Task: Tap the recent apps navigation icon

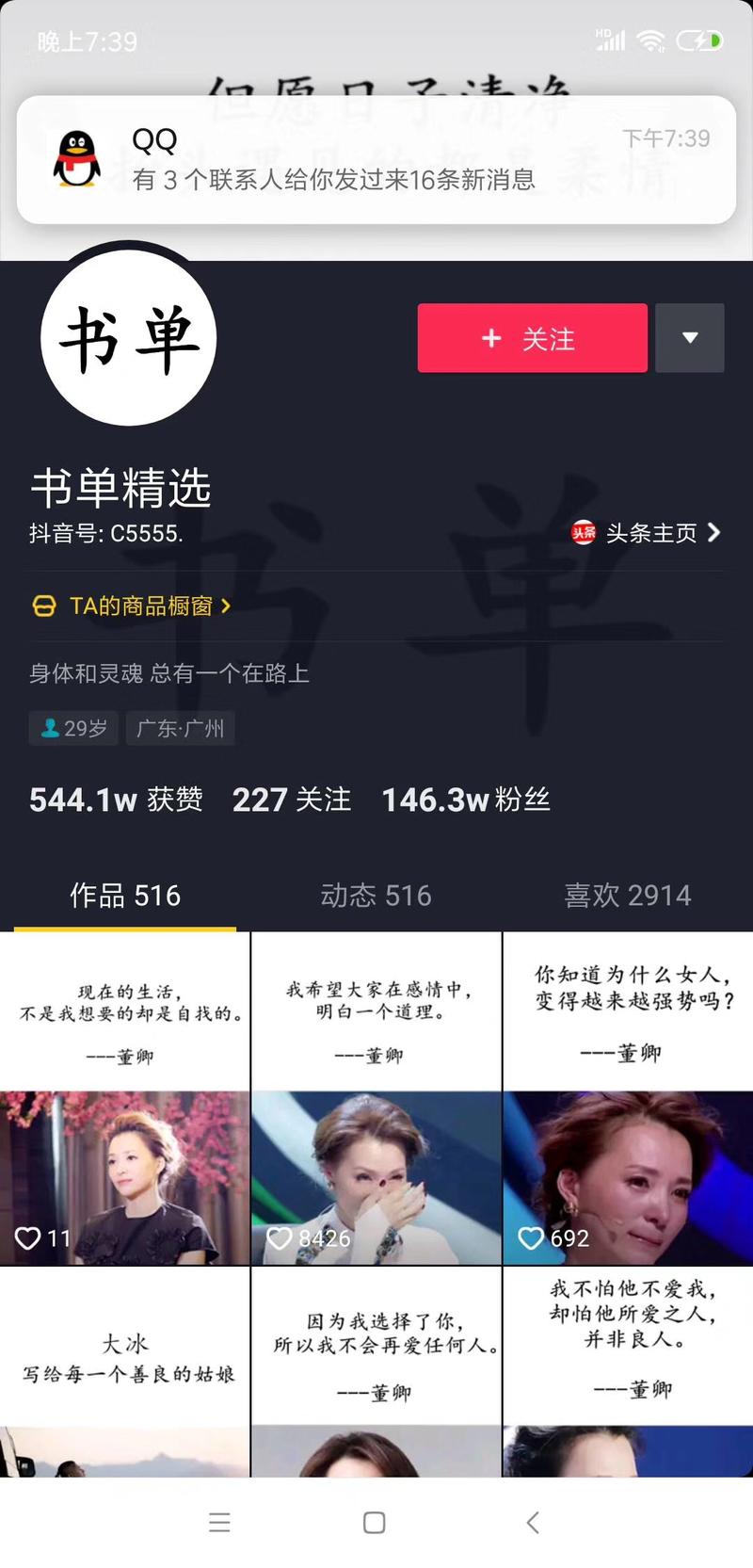Action: point(219,1523)
